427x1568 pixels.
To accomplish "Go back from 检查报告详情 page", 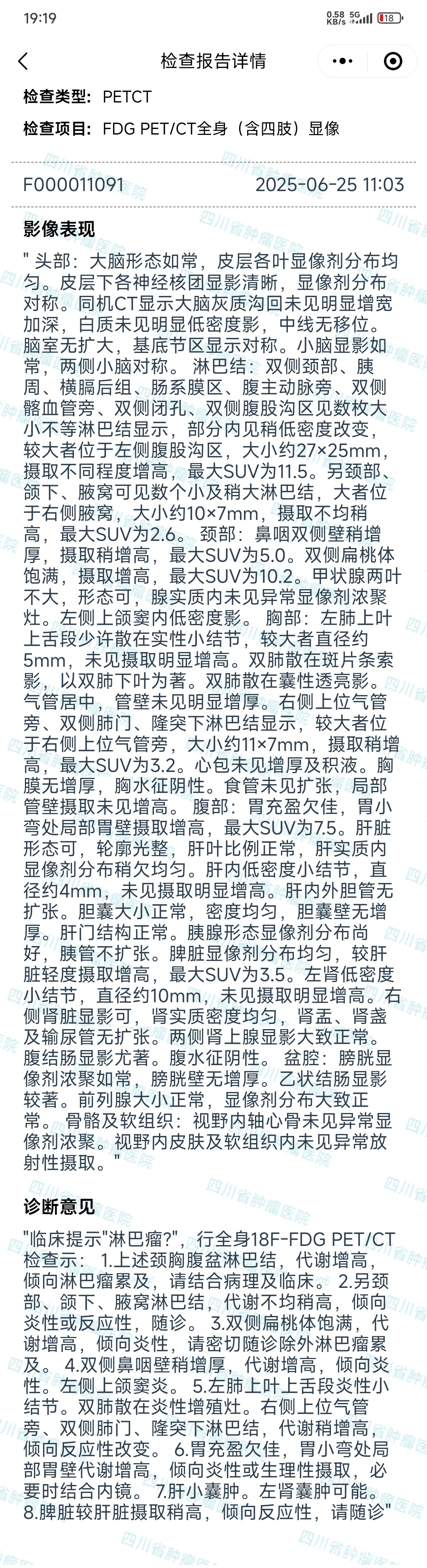I will tap(23, 61).
